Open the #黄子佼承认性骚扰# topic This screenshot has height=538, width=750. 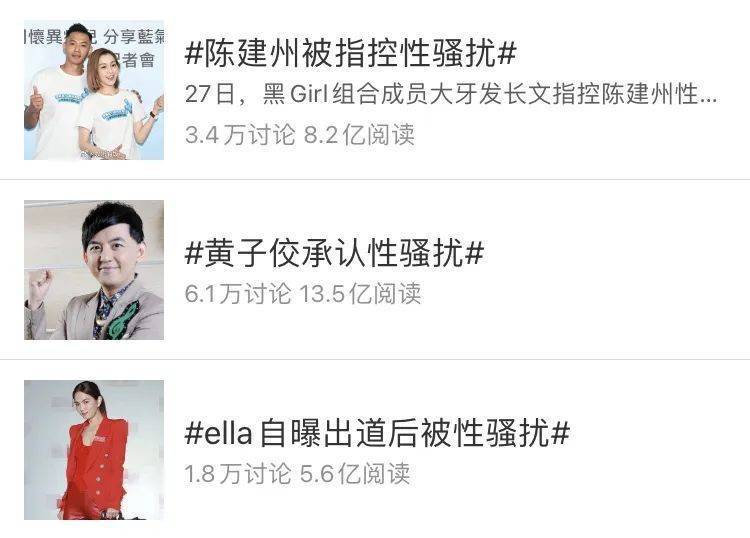[334, 254]
